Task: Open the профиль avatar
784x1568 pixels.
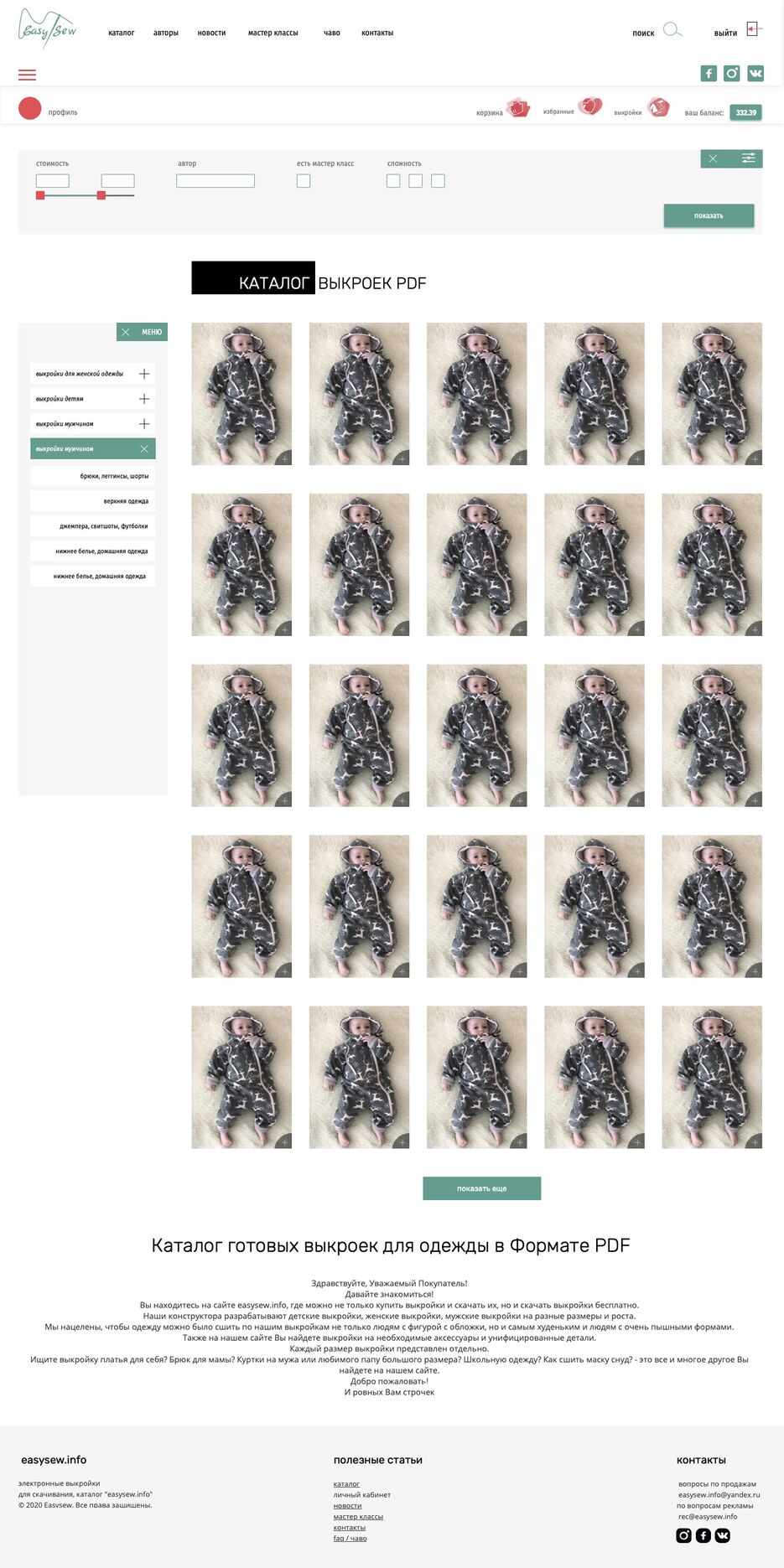Action: [30, 108]
